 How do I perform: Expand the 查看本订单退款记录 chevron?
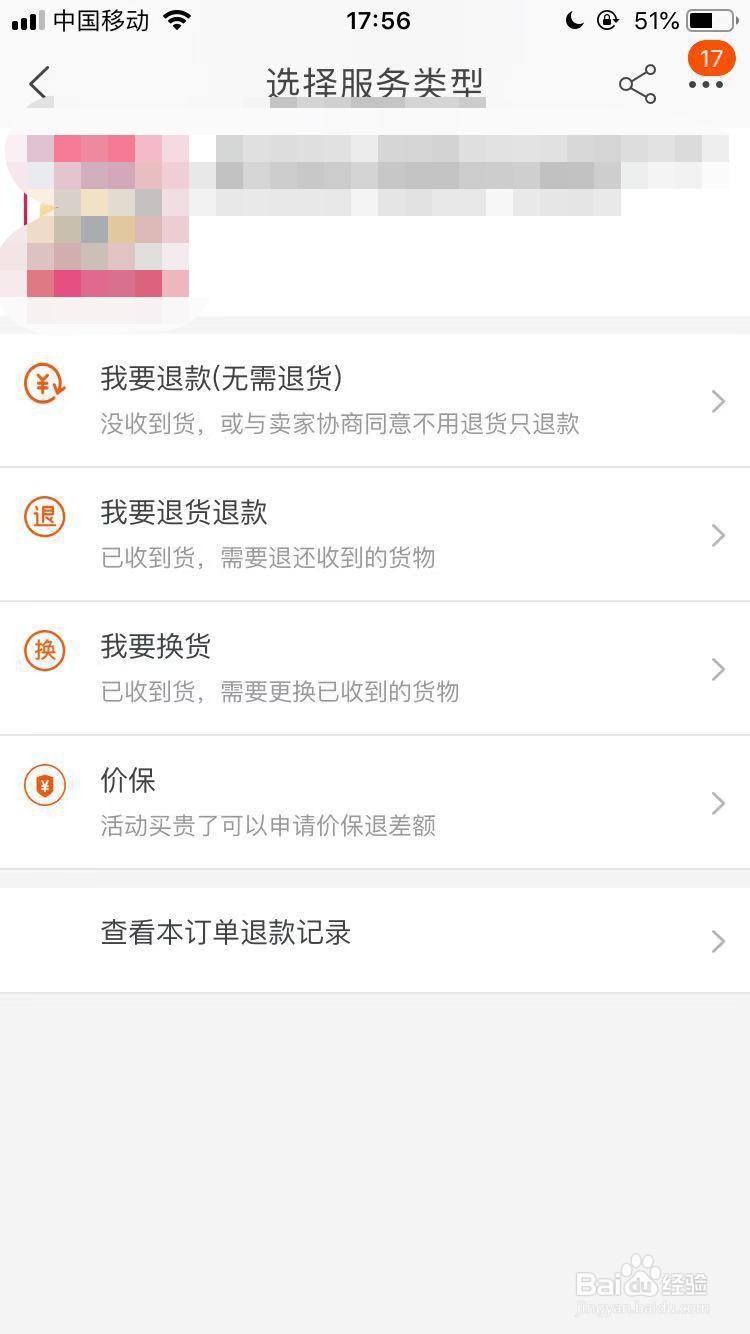718,940
